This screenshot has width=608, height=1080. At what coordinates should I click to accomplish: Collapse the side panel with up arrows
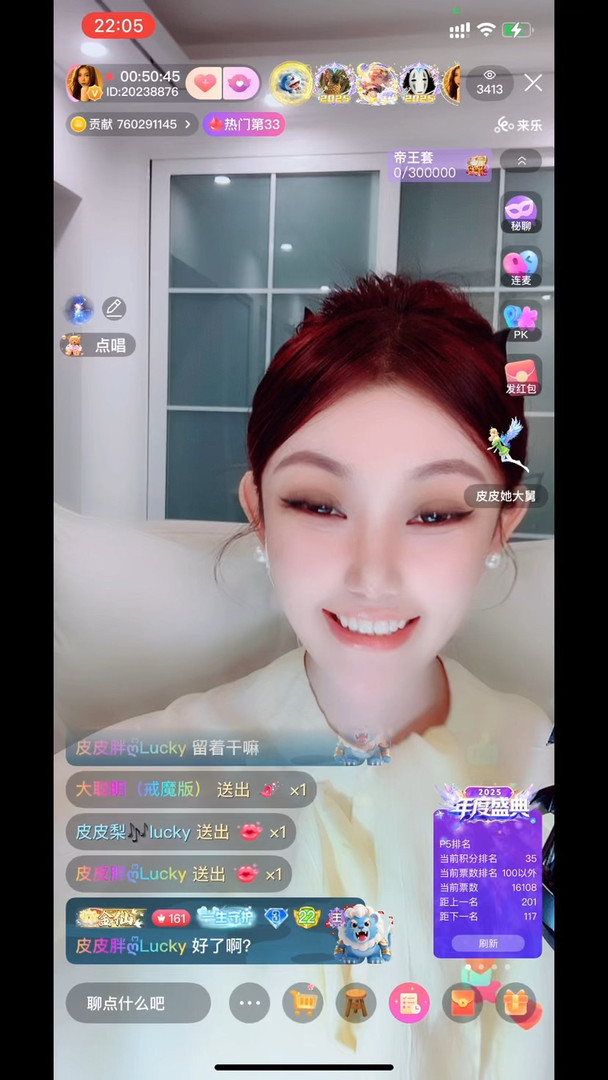click(x=520, y=160)
